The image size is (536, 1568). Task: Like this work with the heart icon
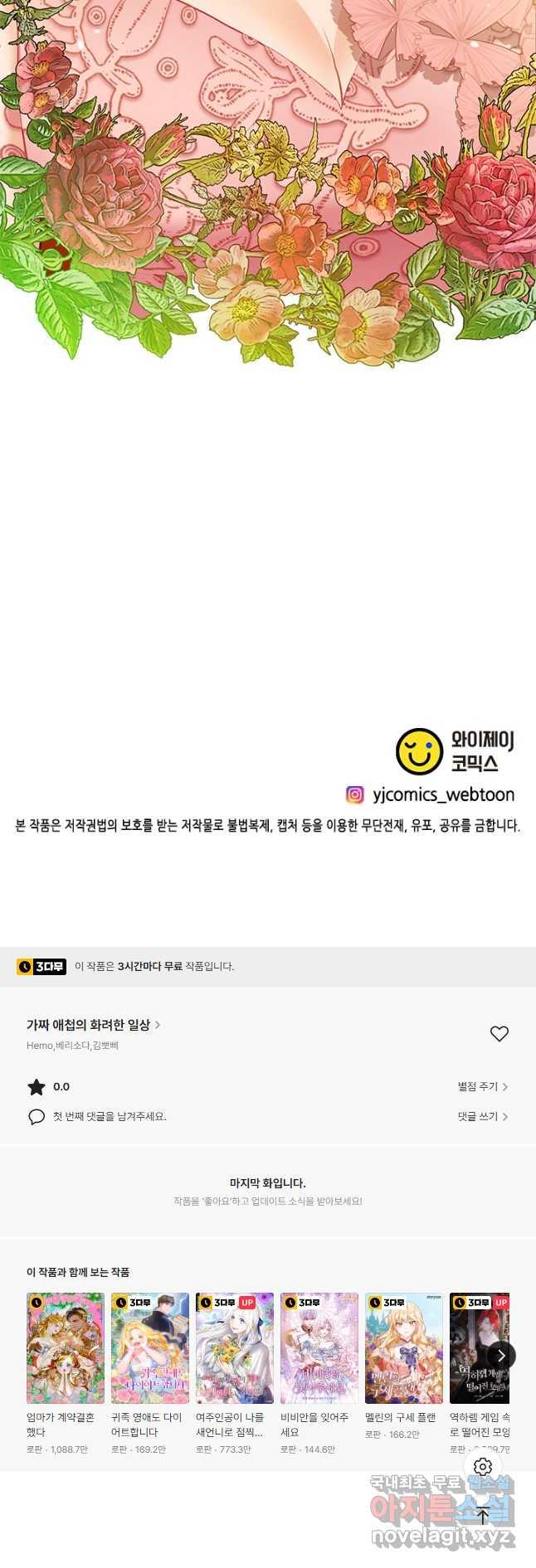pyautogui.click(x=499, y=1033)
